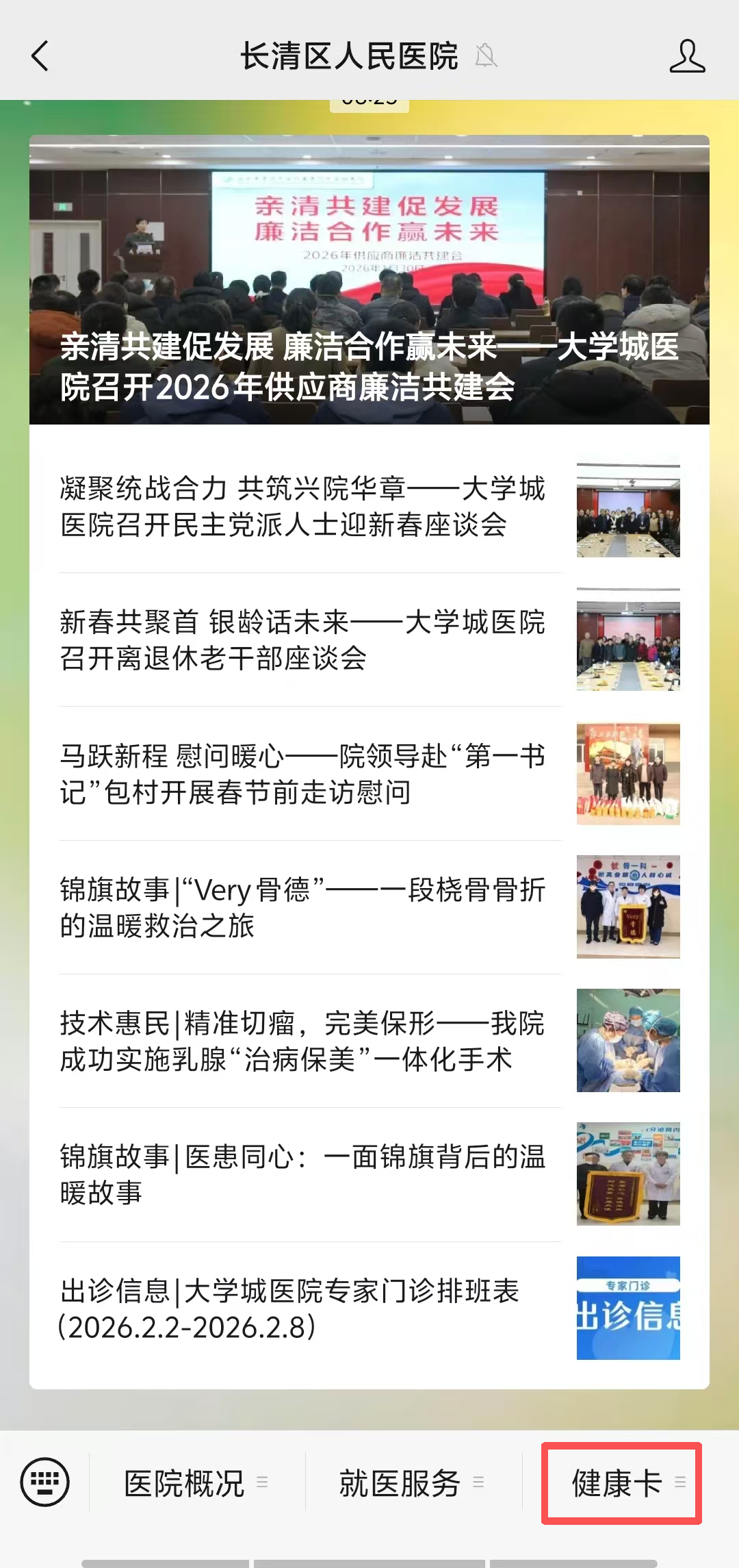Open 出诊信息 专家门诊排班表 article
This screenshot has width=739, height=1568.
pyautogui.click(x=302, y=1308)
